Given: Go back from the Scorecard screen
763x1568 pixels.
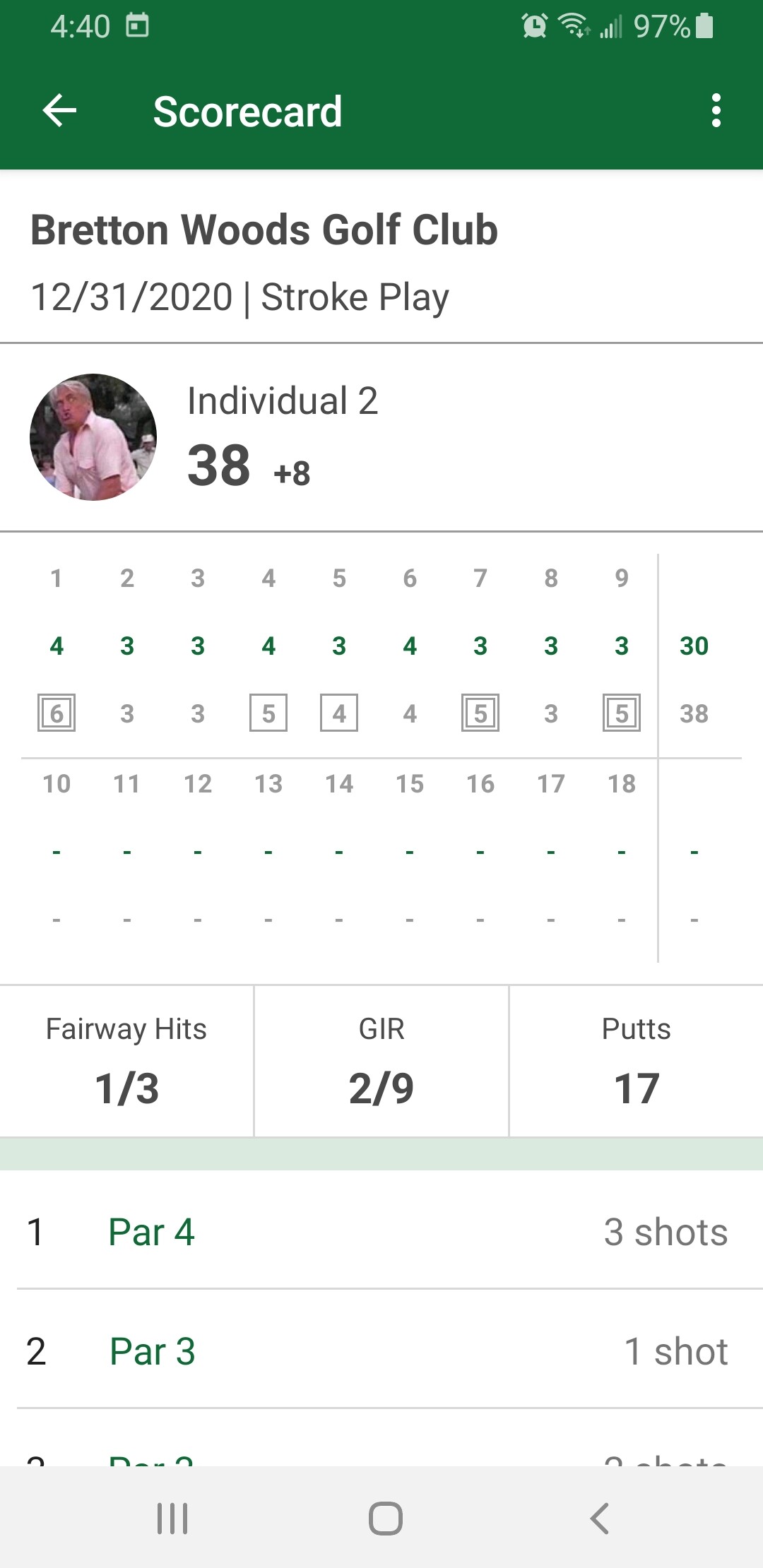Looking at the screenshot, I should pyautogui.click(x=60, y=111).
